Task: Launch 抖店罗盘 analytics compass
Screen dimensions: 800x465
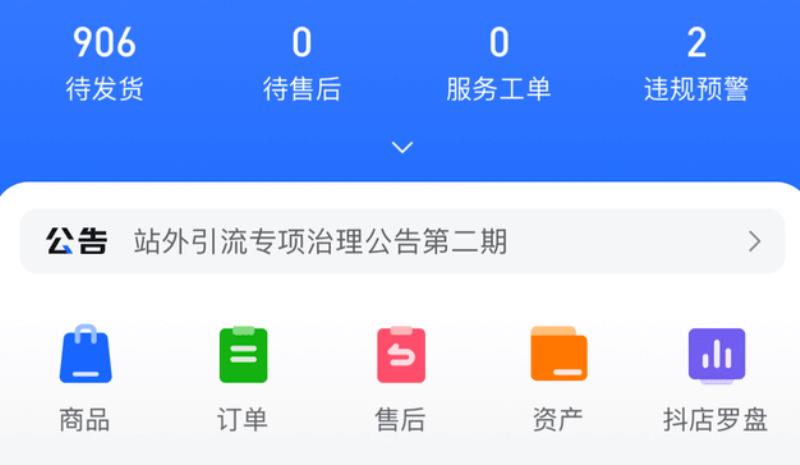Action: tap(716, 377)
